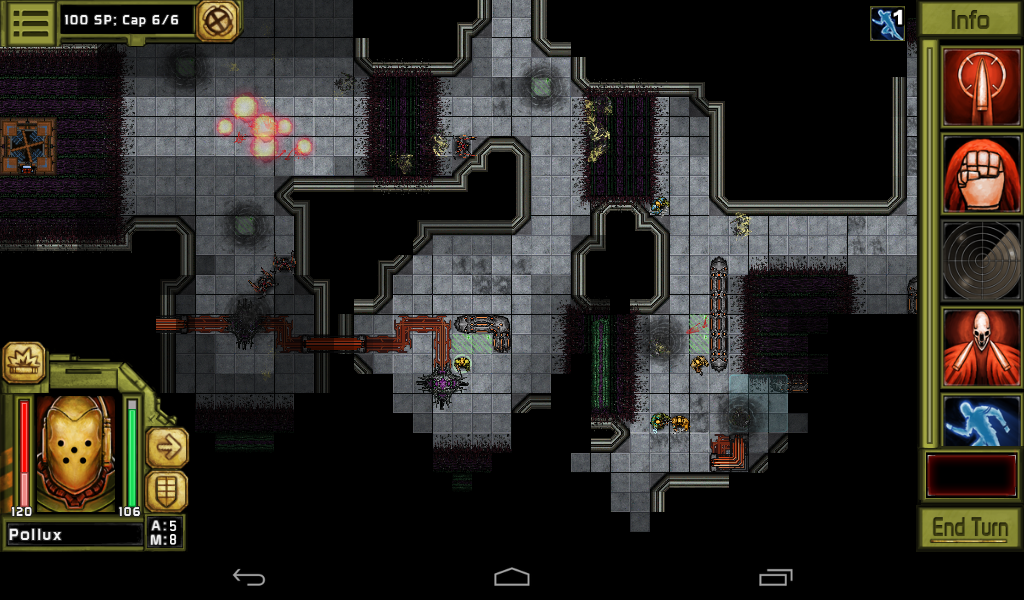Tap the arrow next-unit button
Screen dimensions: 1024x600
point(167,447)
